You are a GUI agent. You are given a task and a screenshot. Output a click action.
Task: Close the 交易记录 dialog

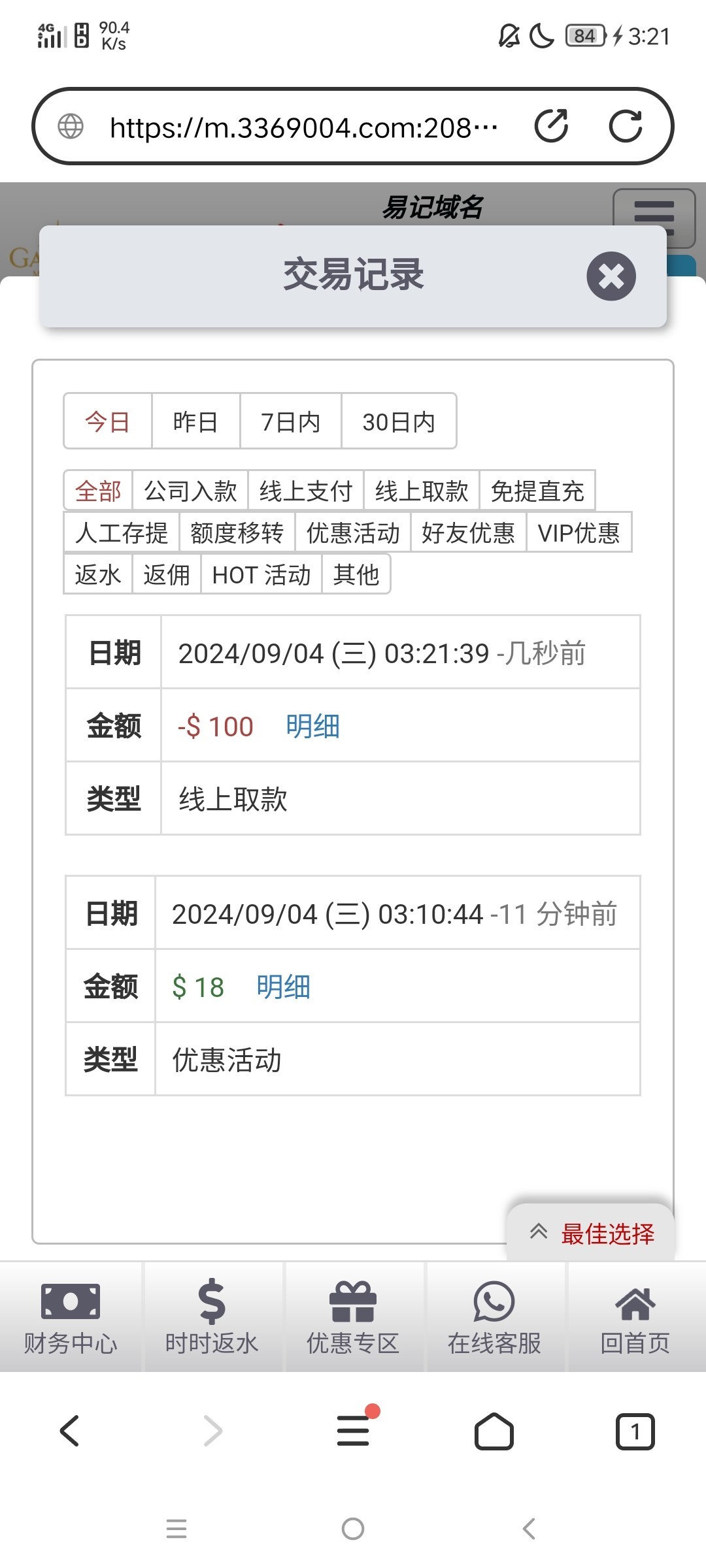click(611, 276)
